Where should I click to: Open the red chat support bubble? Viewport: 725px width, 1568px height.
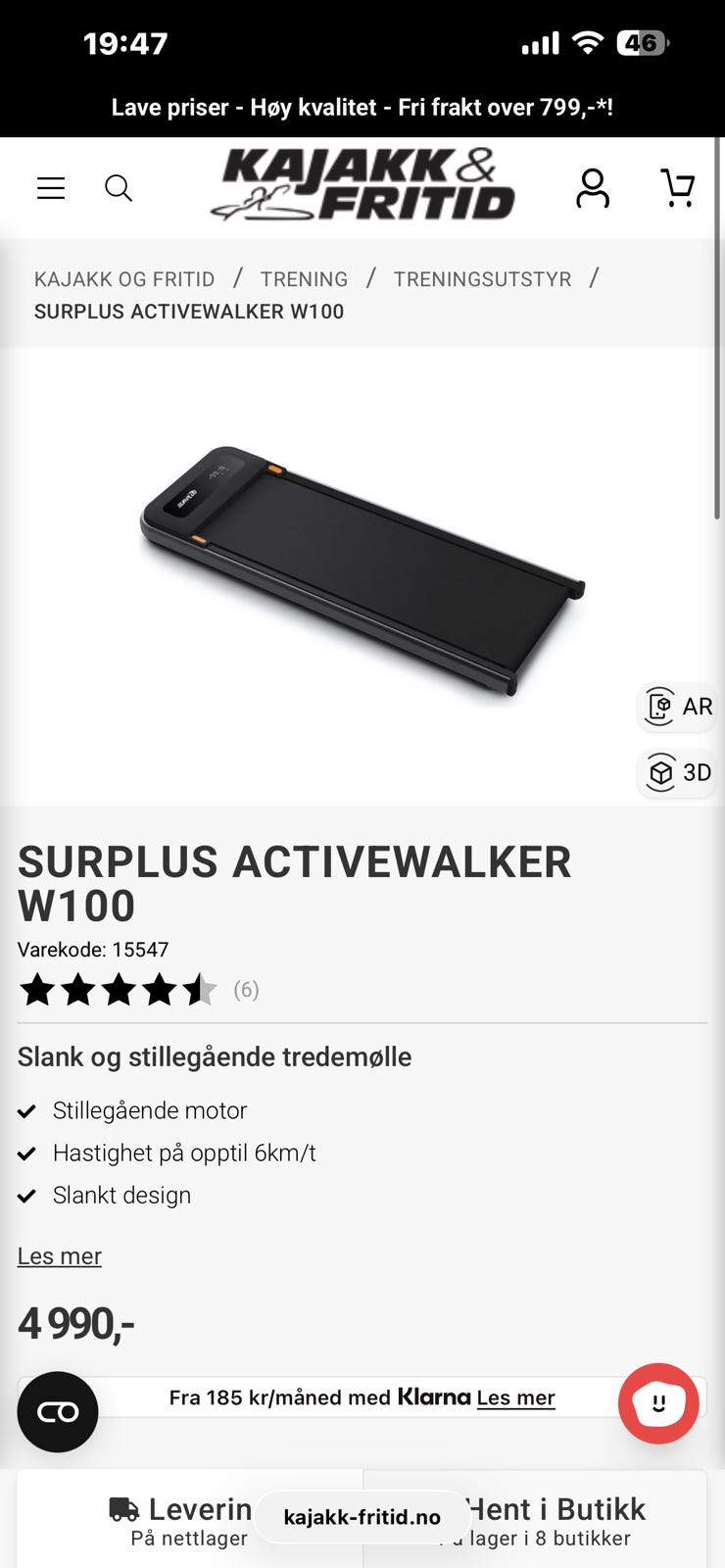point(657,1403)
